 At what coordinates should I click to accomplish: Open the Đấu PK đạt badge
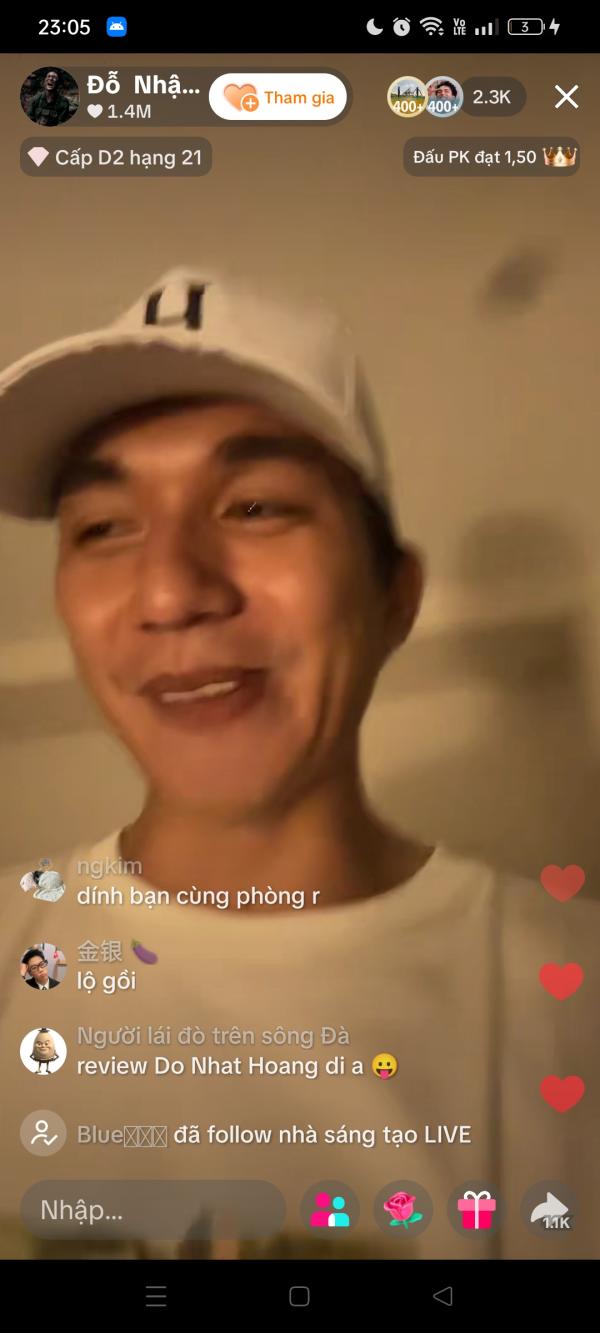pos(491,157)
